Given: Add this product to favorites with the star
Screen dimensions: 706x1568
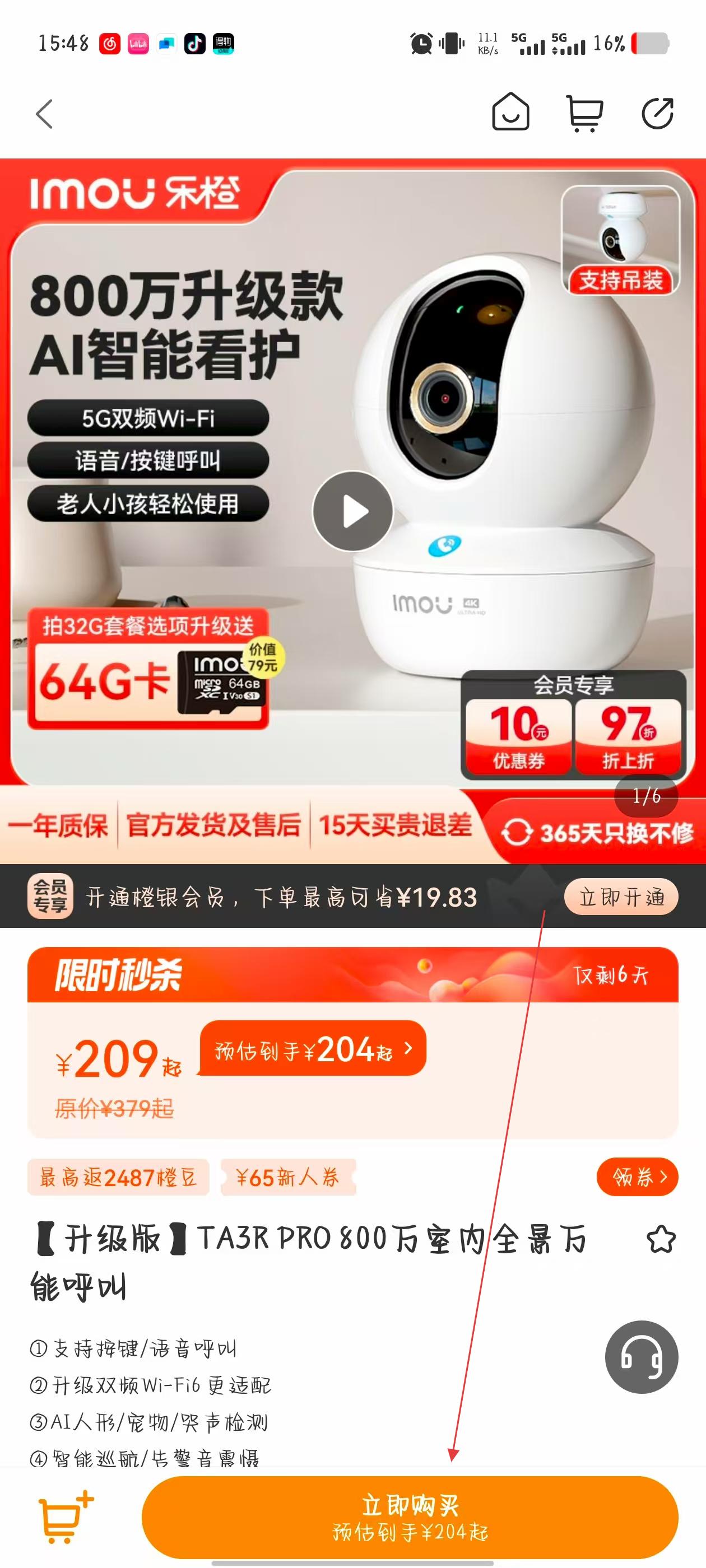Looking at the screenshot, I should (661, 1239).
